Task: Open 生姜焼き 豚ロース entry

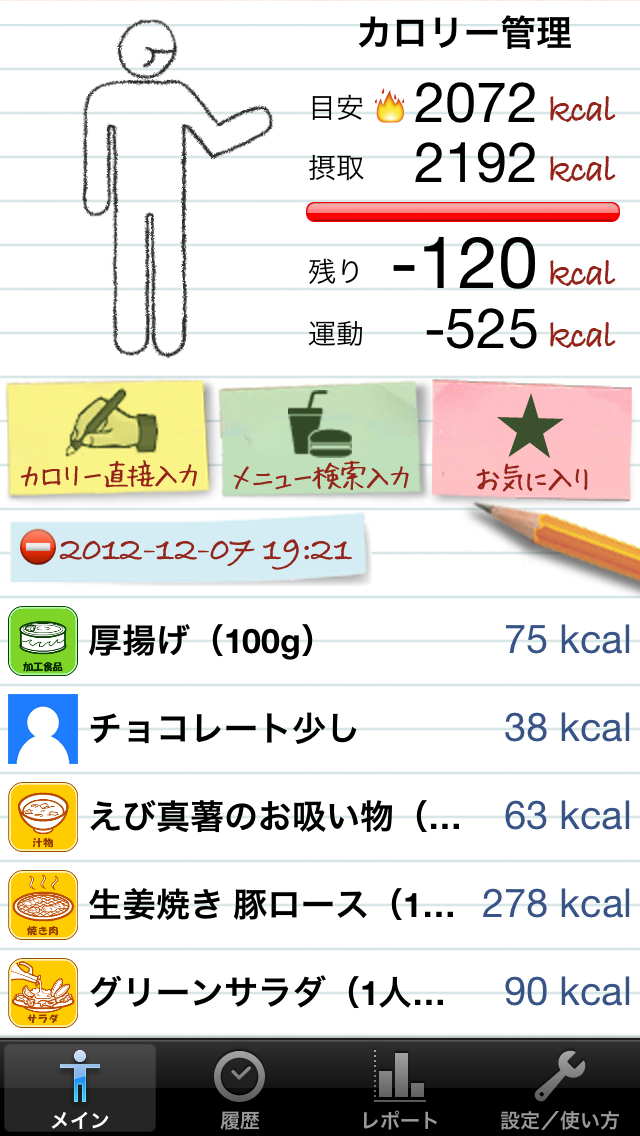Action: tap(320, 904)
